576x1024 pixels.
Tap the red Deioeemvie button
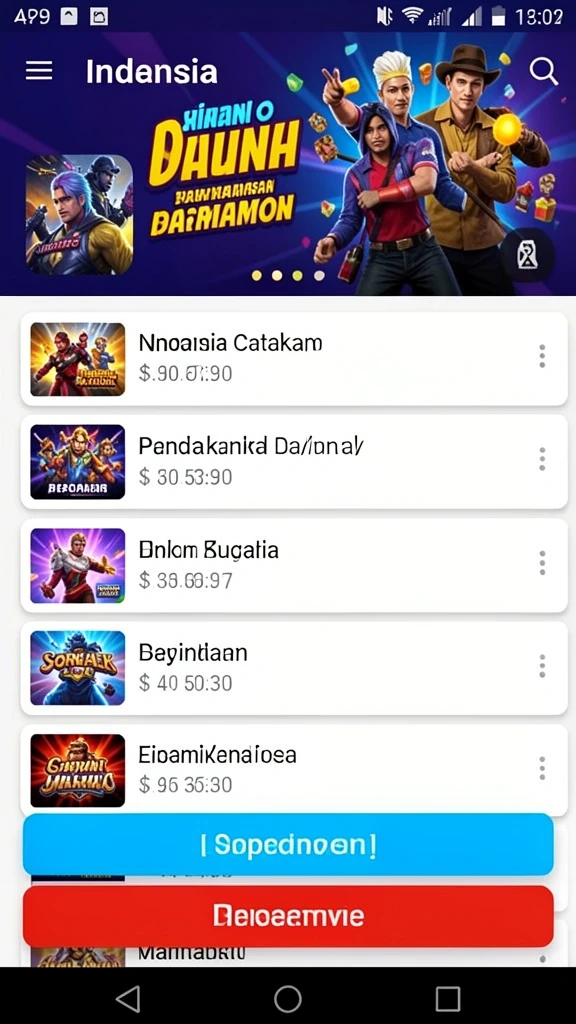click(288, 916)
